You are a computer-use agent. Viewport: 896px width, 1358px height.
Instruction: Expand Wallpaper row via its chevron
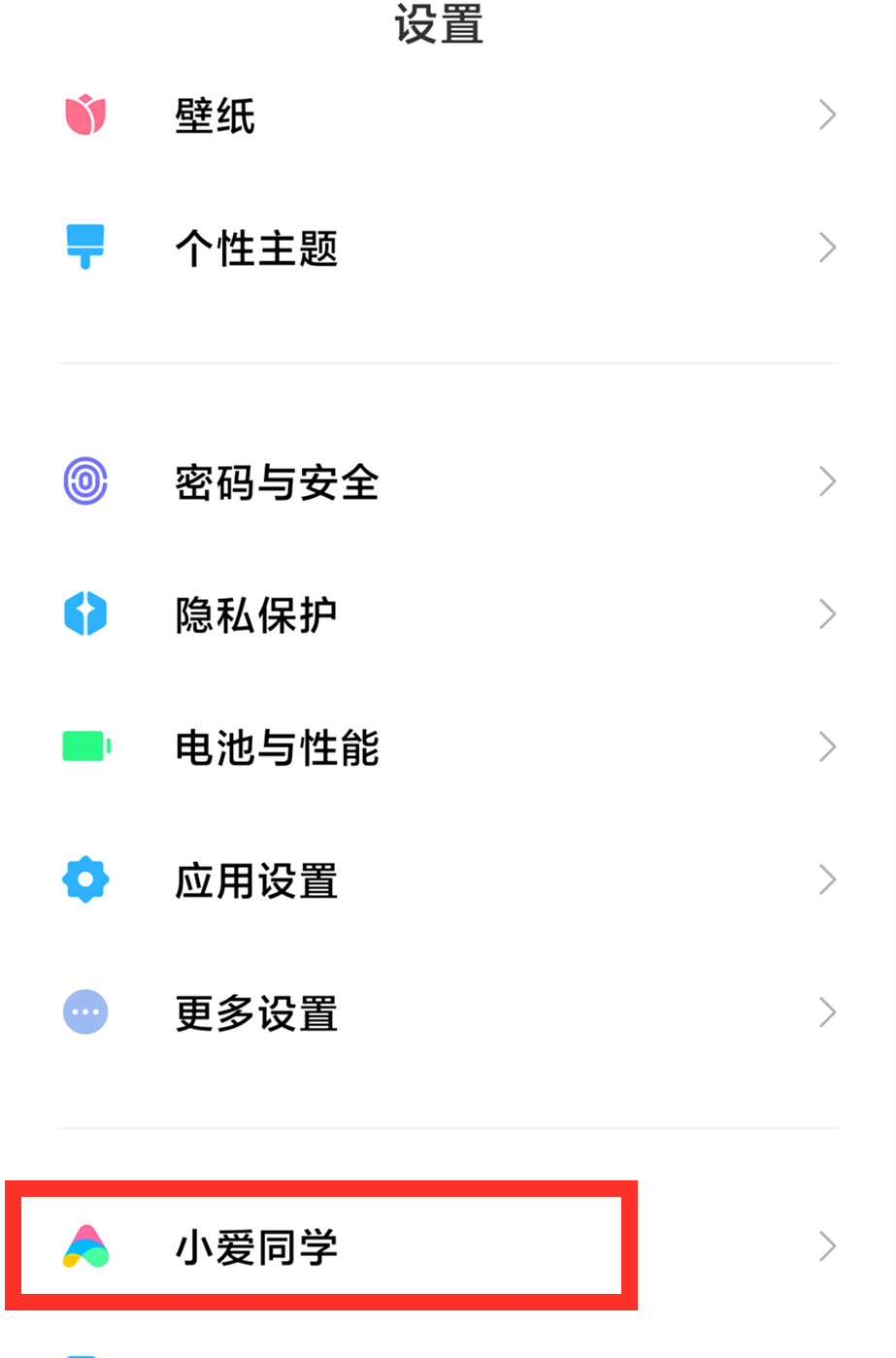pos(827,115)
